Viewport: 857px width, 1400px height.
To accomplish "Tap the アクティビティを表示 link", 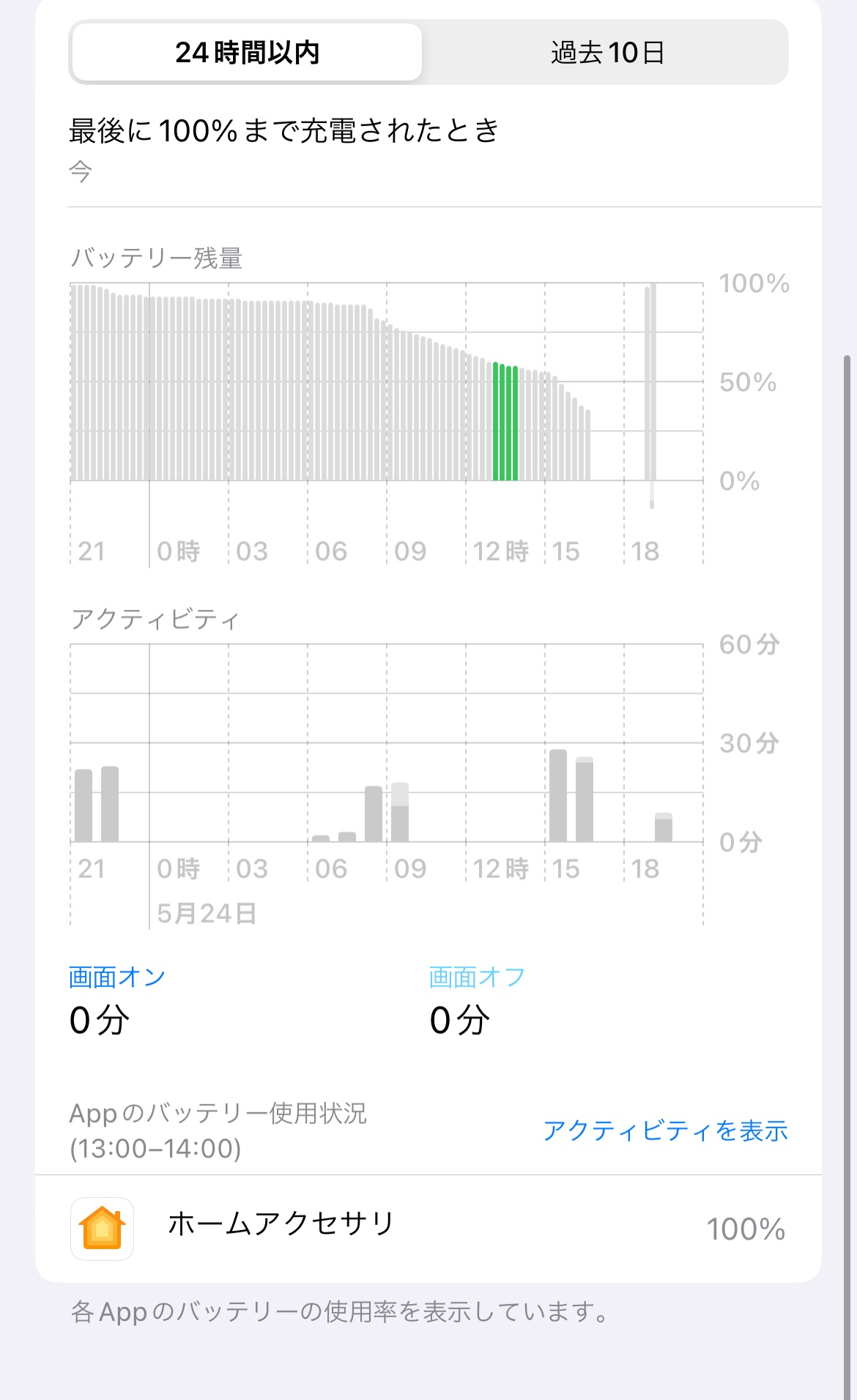I will pyautogui.click(x=665, y=1131).
